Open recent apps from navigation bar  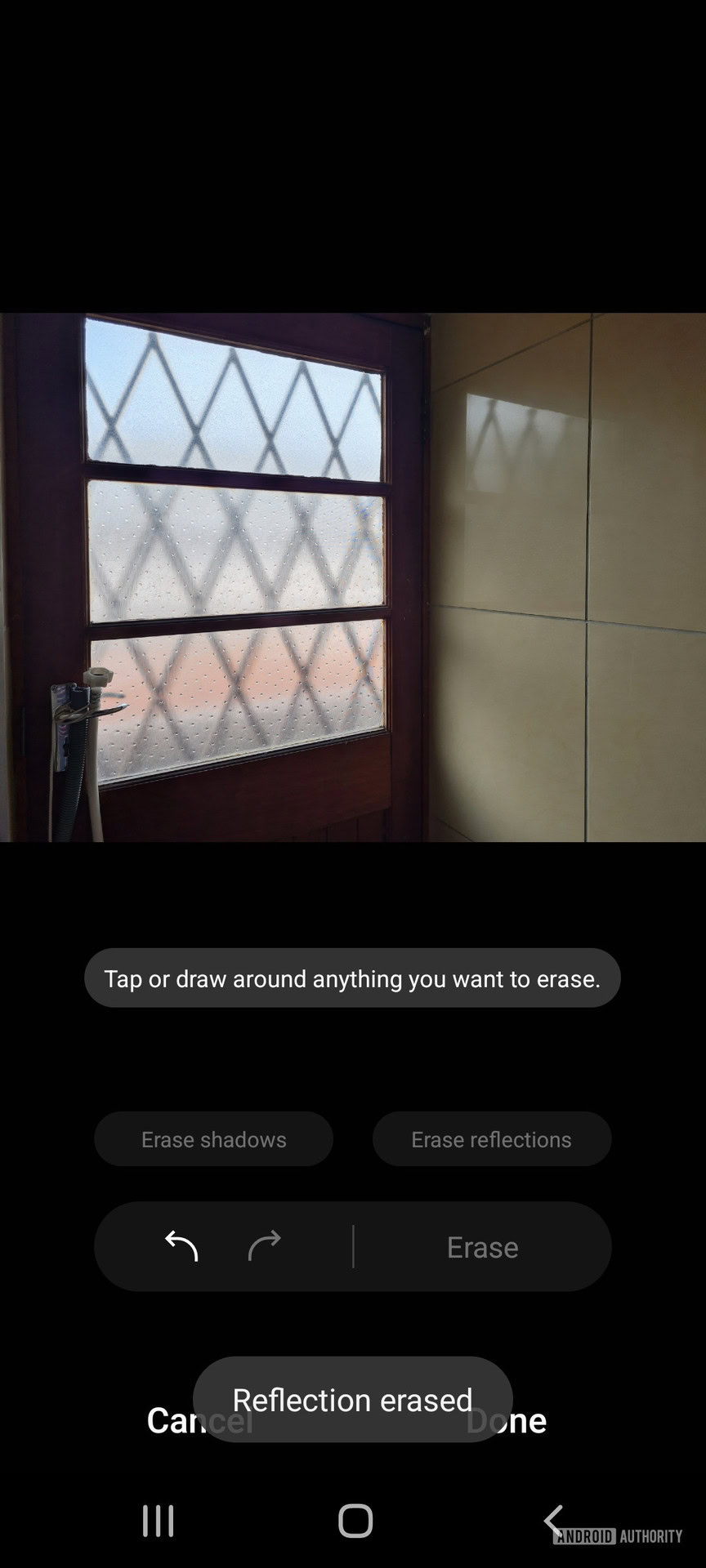pyautogui.click(x=159, y=1521)
